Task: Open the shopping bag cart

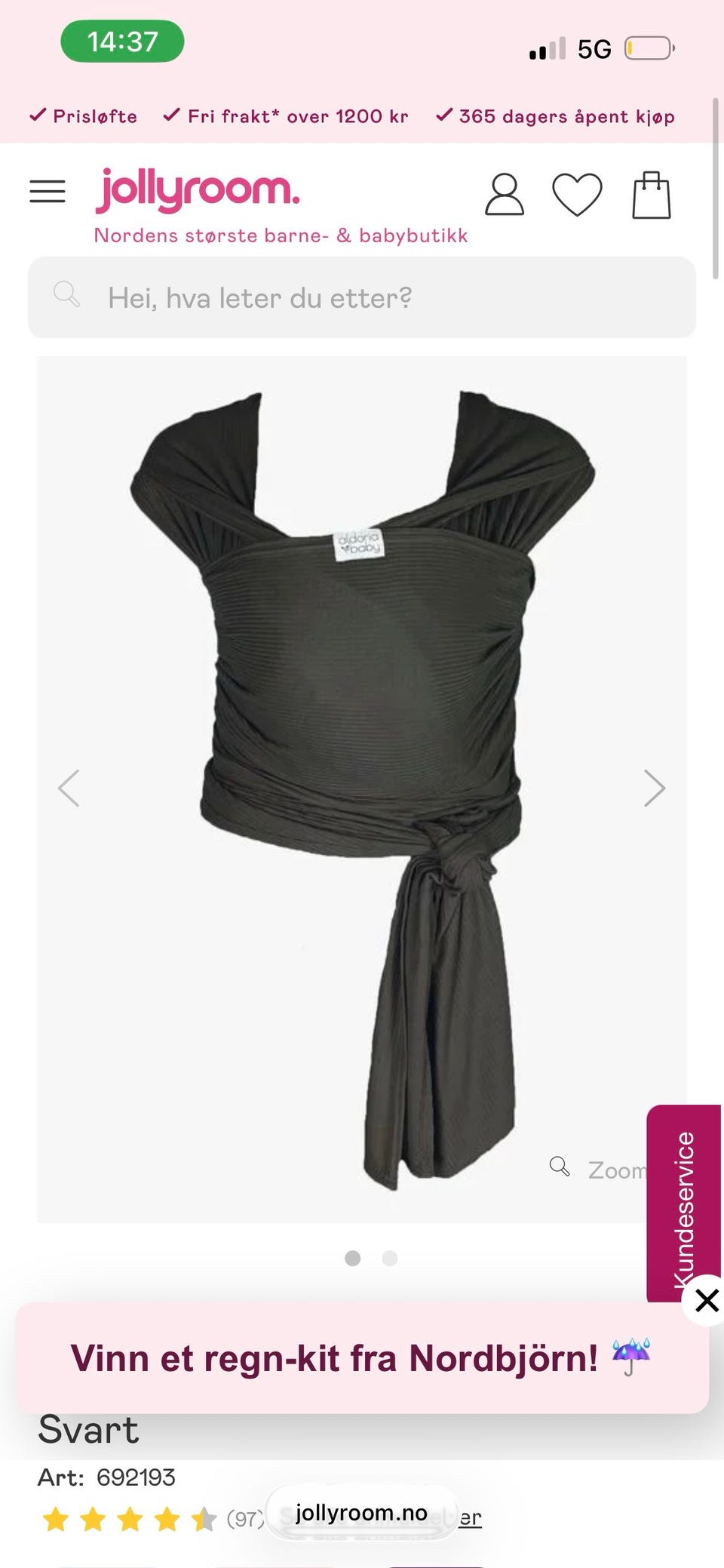Action: [652, 195]
